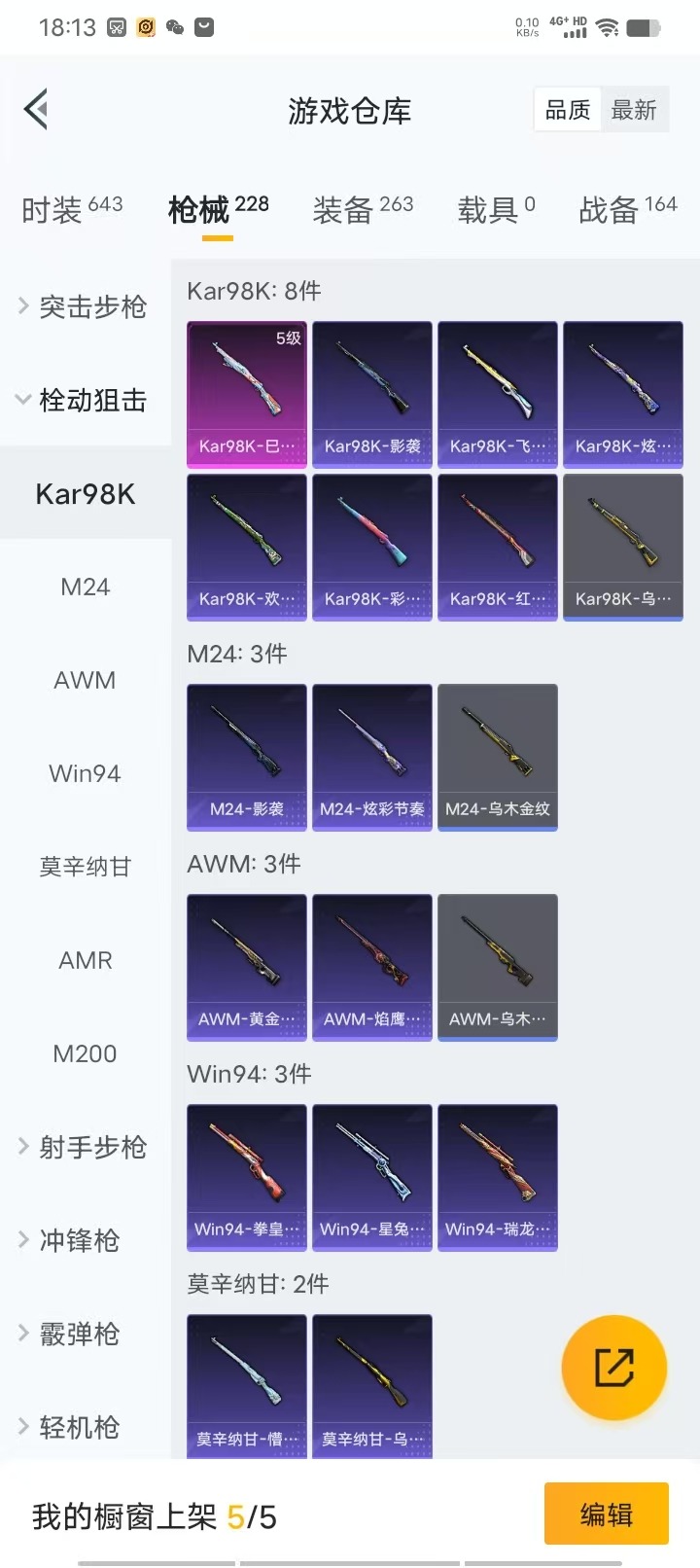Switch to the 装备 tab

(363, 209)
